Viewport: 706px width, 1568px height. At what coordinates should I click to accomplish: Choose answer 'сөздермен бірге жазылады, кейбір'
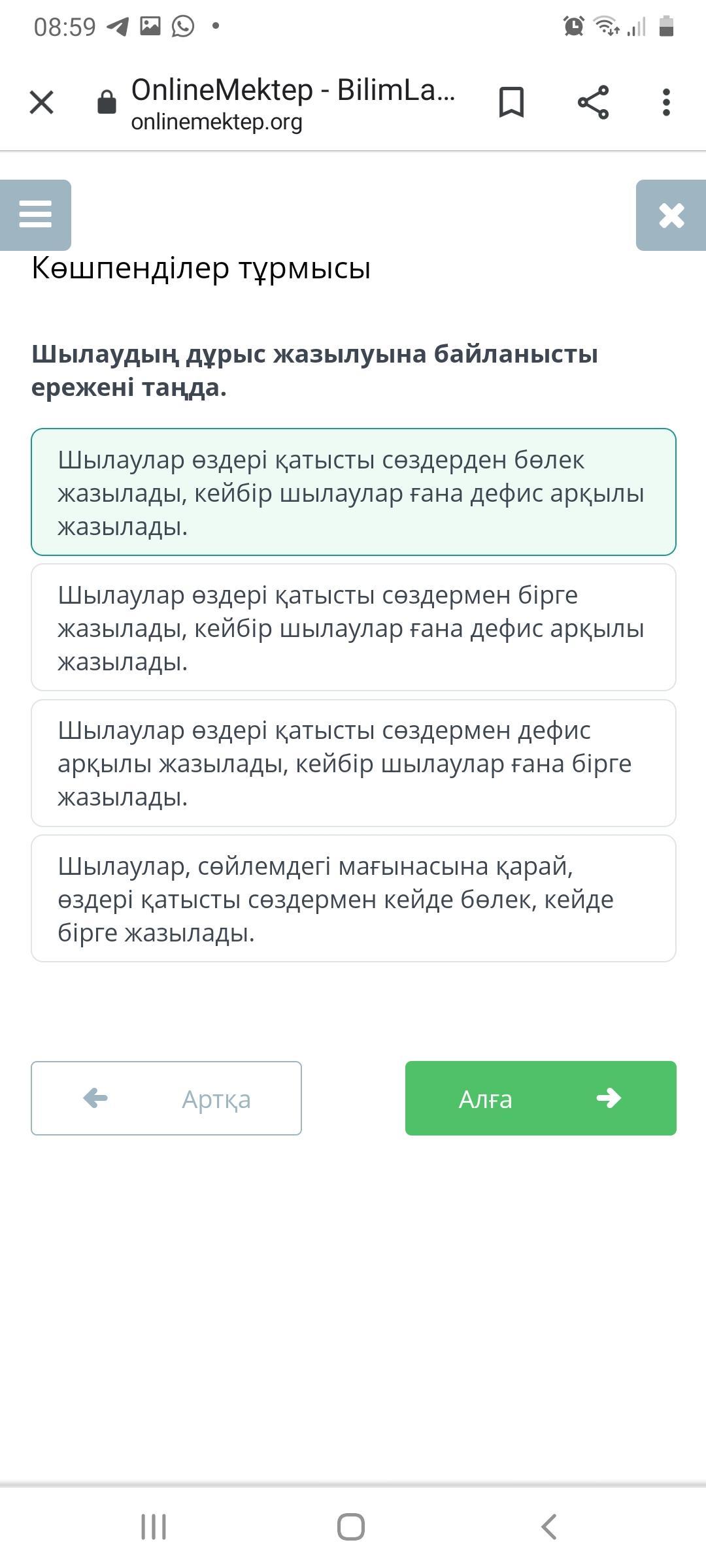point(354,627)
